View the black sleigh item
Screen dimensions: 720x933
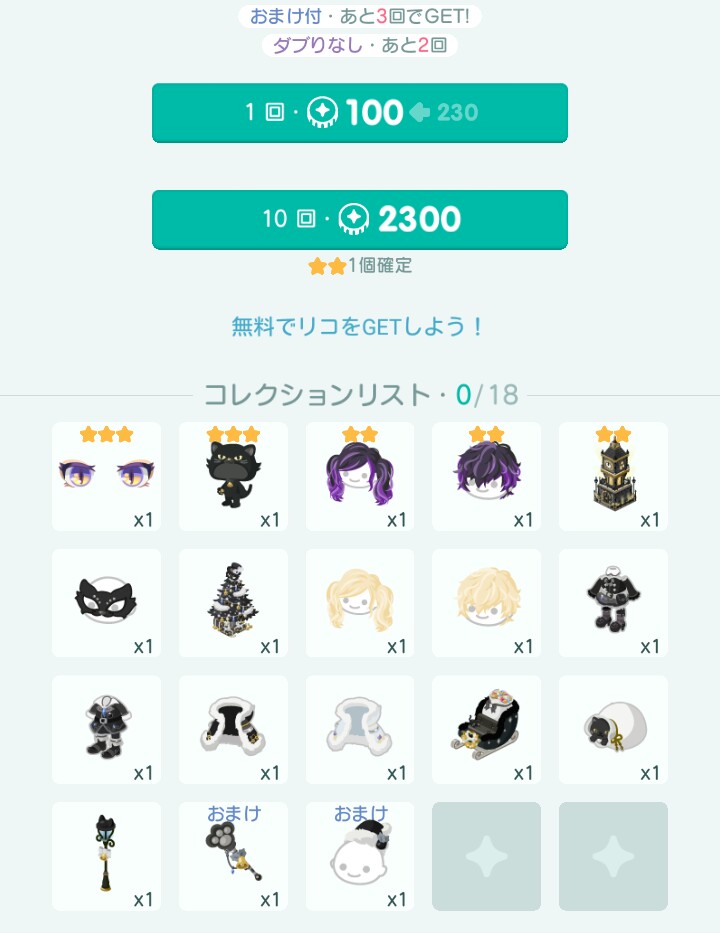(486, 730)
